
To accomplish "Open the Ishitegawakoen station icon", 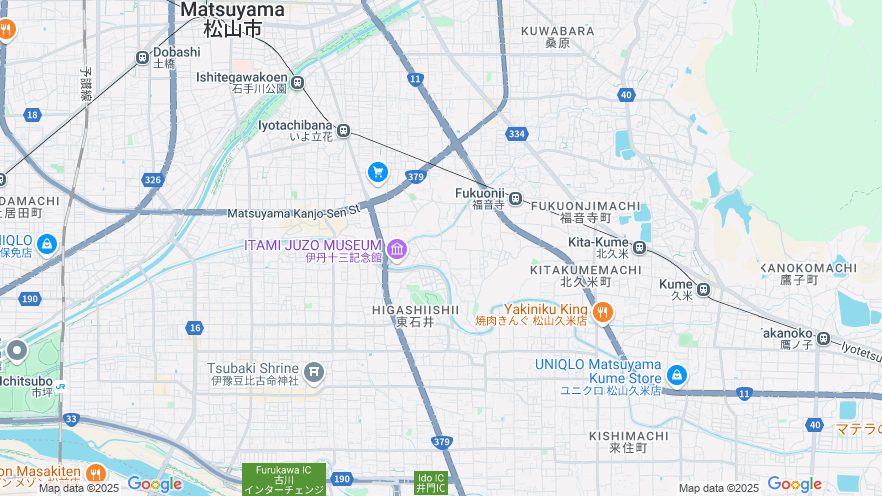I will 297,82.
